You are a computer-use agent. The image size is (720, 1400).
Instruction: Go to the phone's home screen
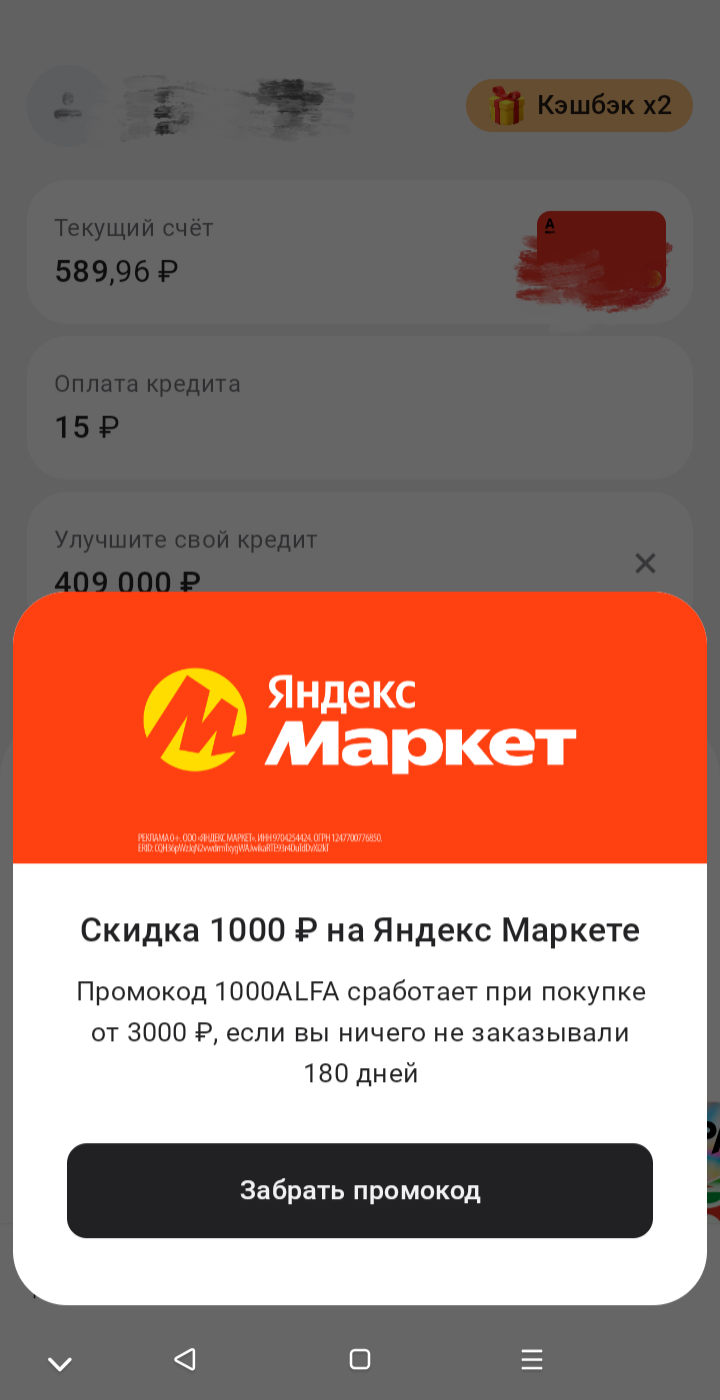[360, 1359]
